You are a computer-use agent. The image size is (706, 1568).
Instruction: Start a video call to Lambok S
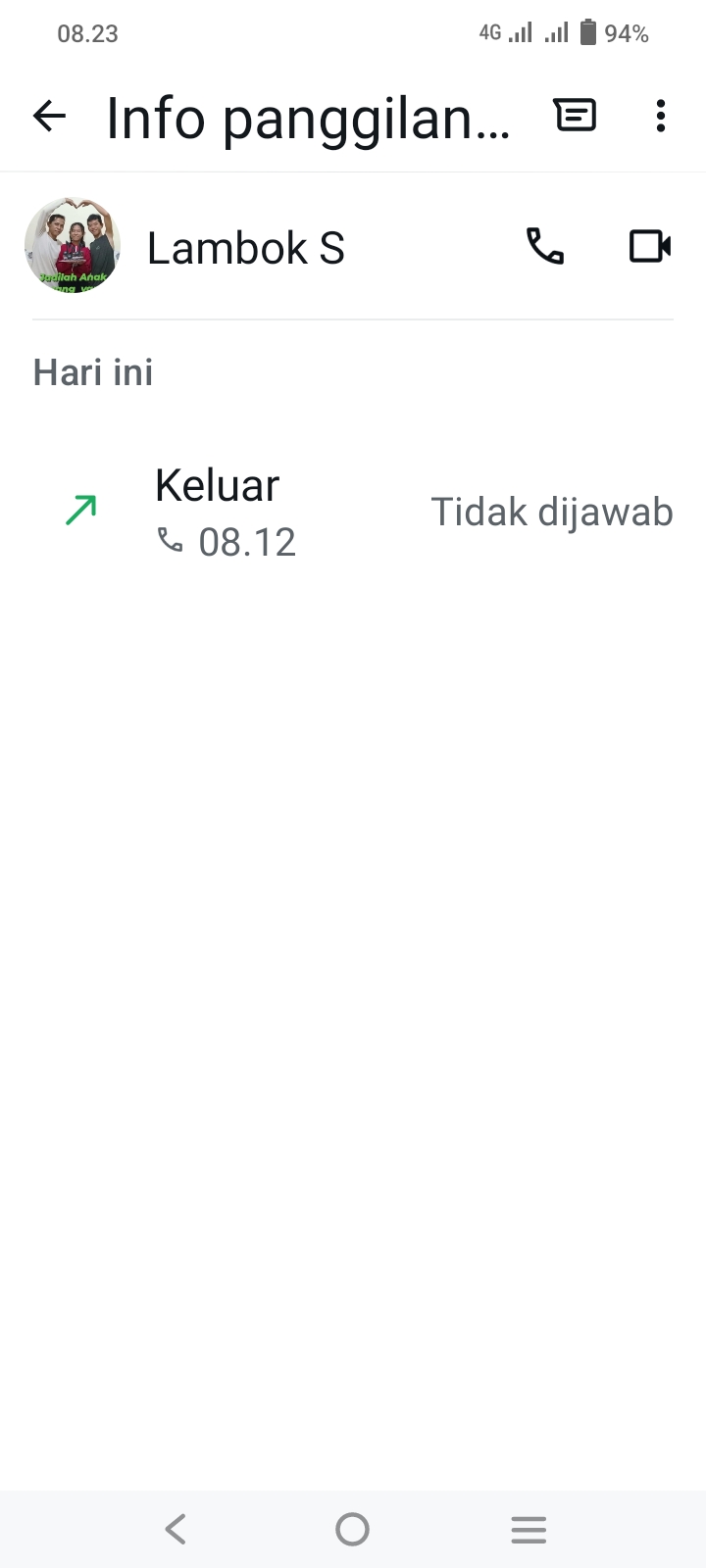coord(649,246)
